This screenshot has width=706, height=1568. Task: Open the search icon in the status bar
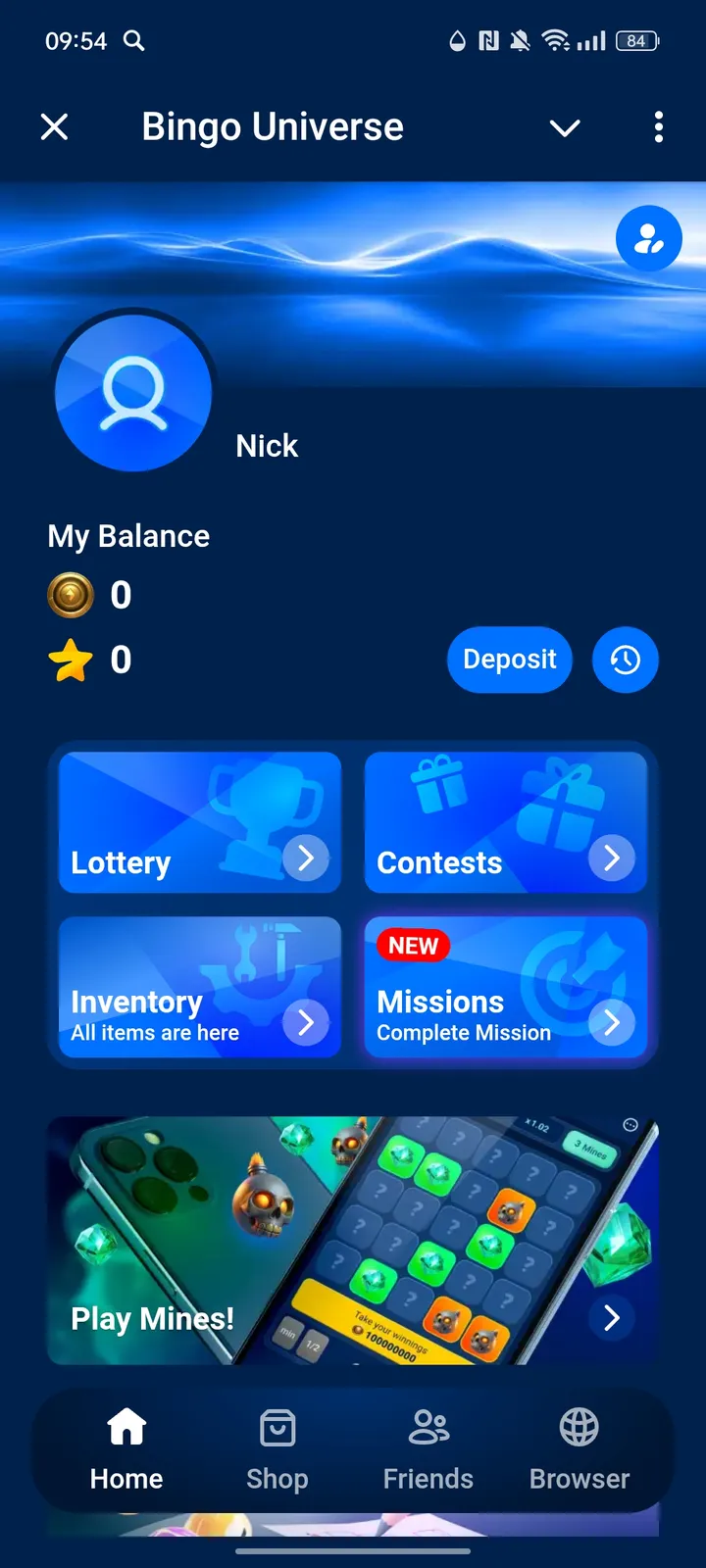(x=135, y=41)
